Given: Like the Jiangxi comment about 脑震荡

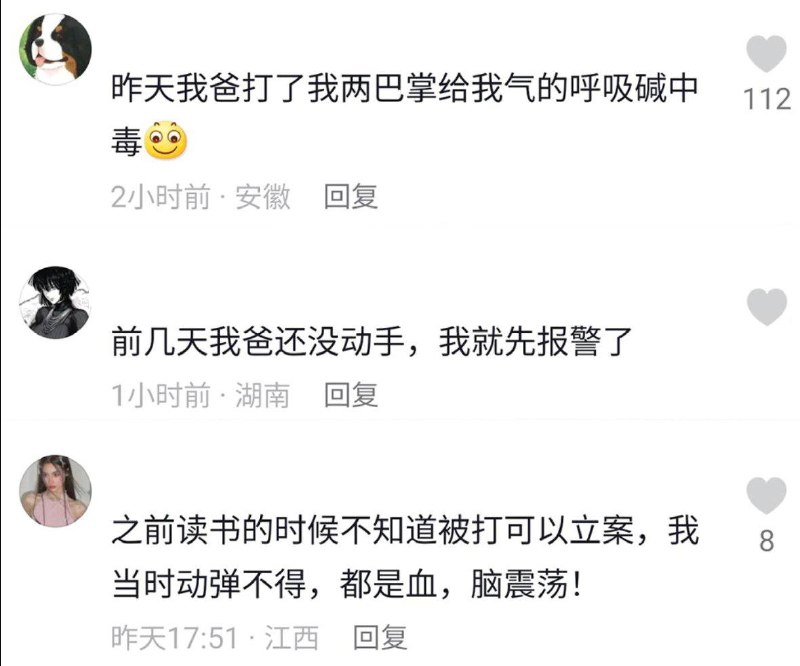Looking at the screenshot, I should (x=767, y=497).
